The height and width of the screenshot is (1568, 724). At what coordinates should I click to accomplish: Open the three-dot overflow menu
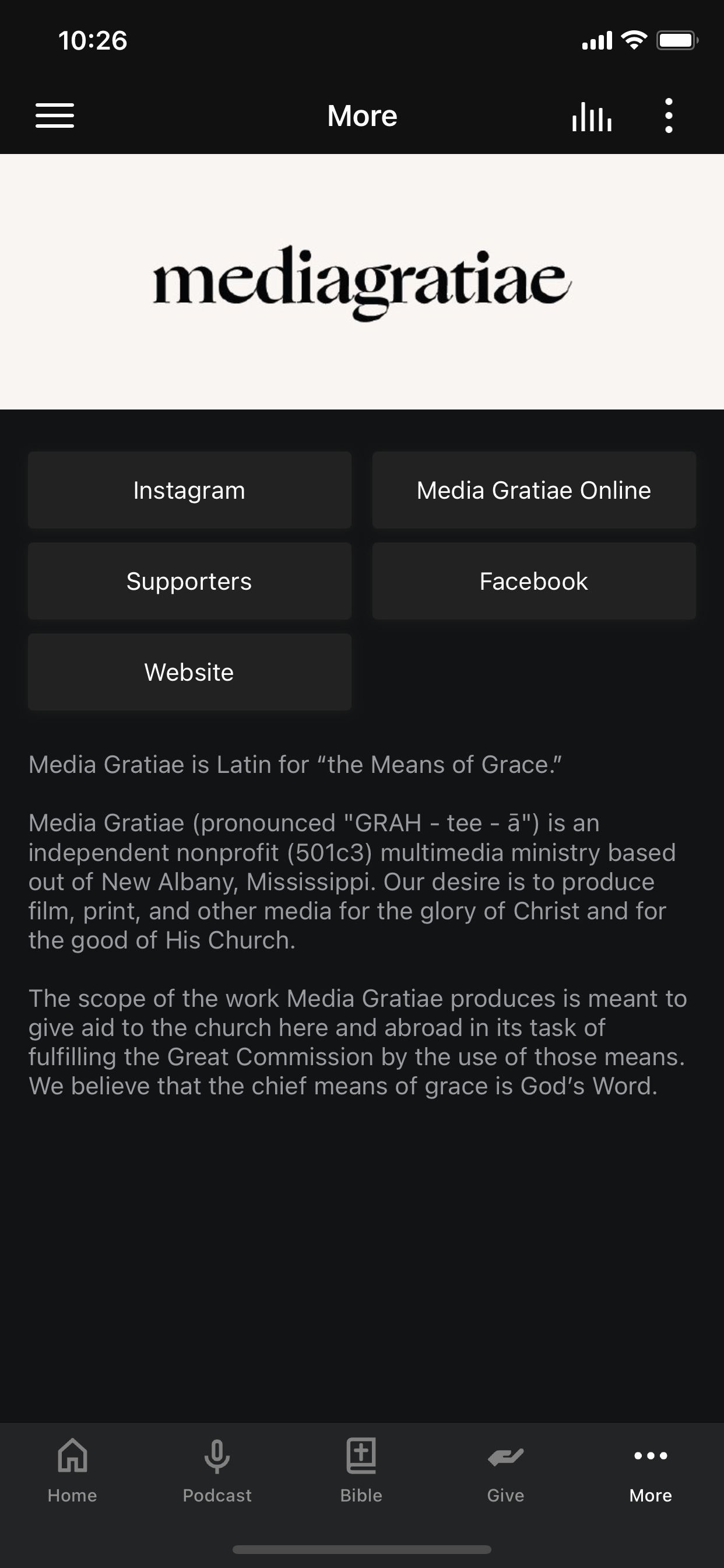[x=669, y=116]
